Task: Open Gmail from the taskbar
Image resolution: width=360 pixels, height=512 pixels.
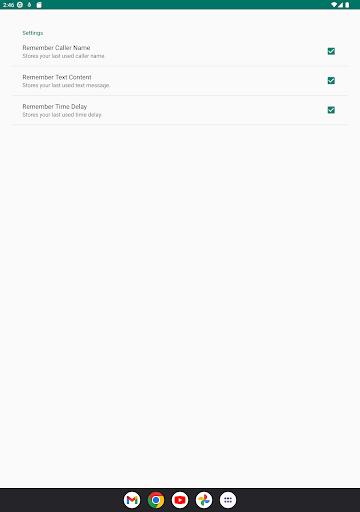Action: point(132,500)
